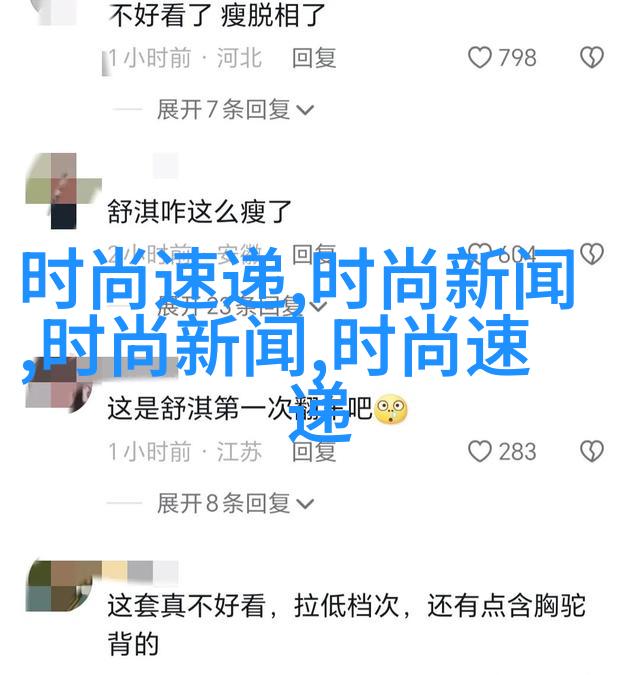
Task: Reply to the comment from 河北
Action: (313, 58)
